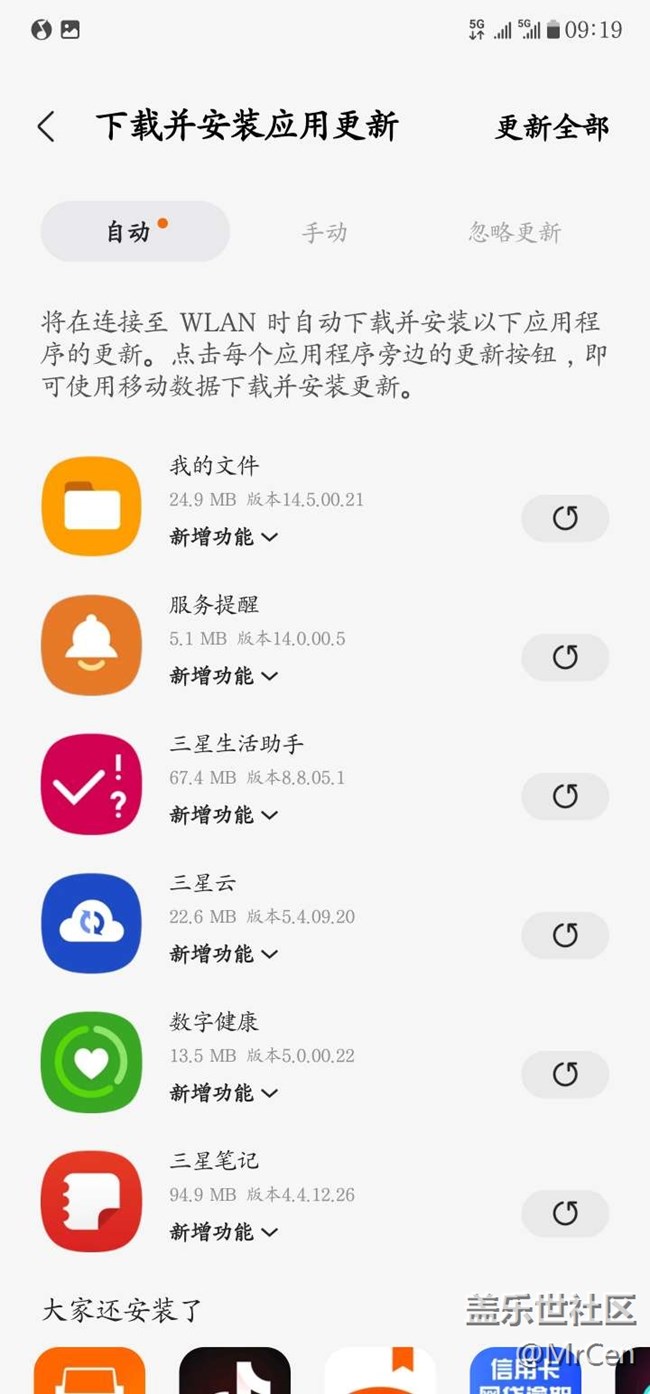Open the 三星笔记 app details
Screen dimensions: 650x1394
(x=91, y=1201)
